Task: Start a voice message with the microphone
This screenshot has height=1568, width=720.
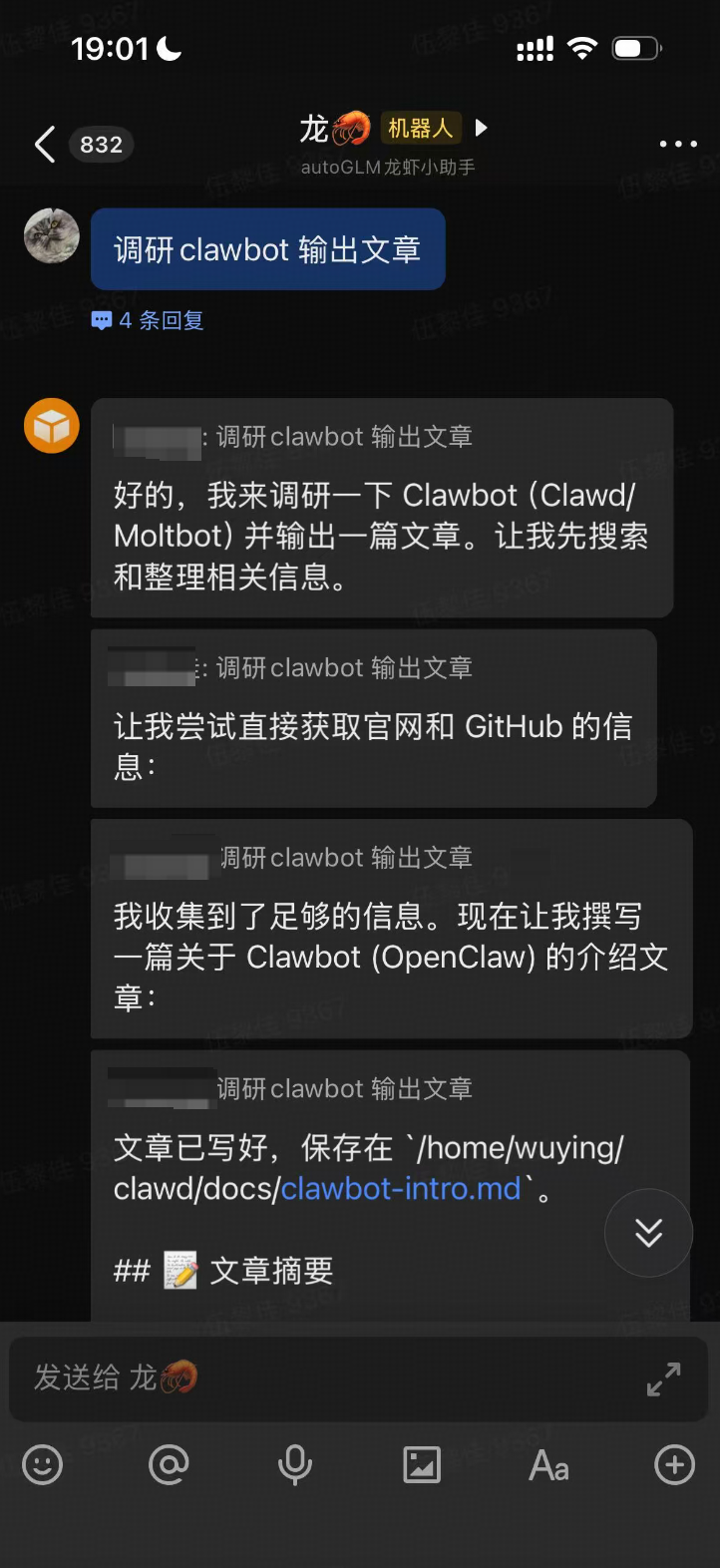Action: point(295,1465)
